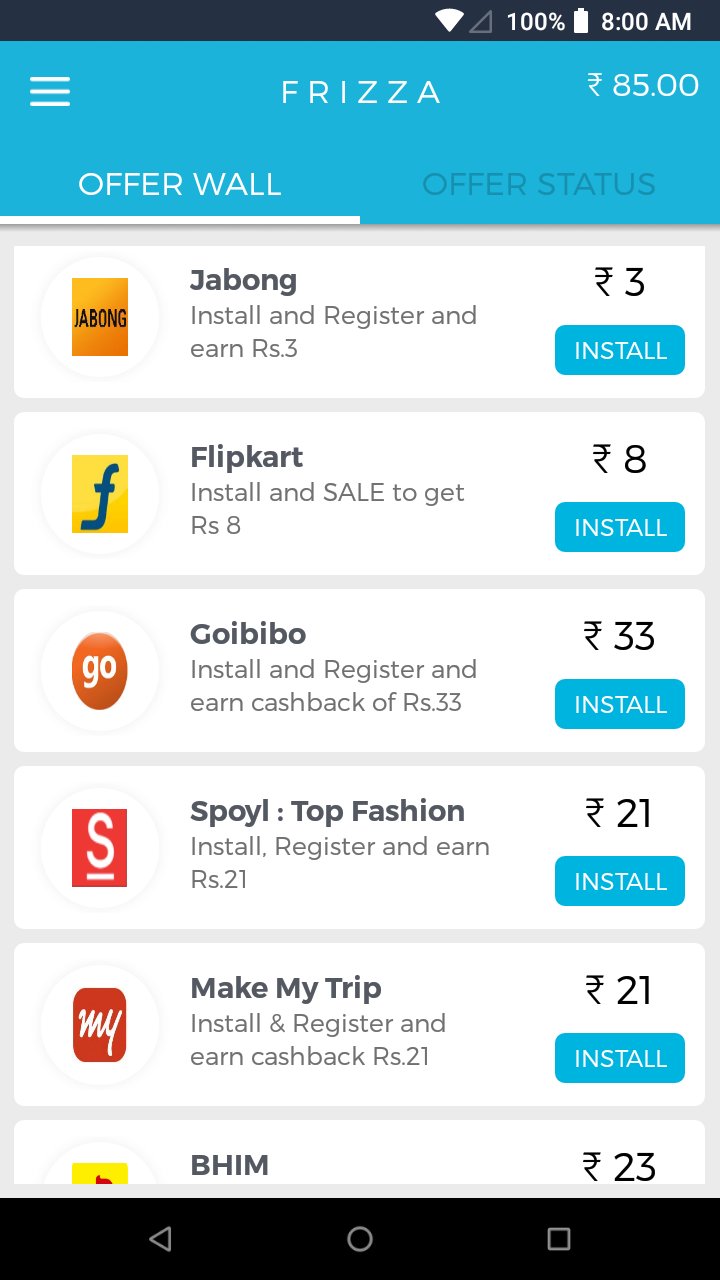Select the OFFER WALL tab
The height and width of the screenshot is (1280, 720).
pos(180,184)
